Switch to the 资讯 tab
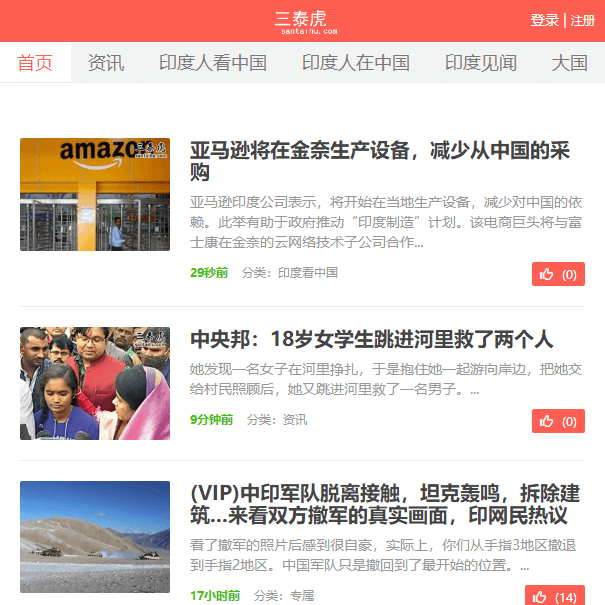The width and height of the screenshot is (605, 605). point(106,63)
